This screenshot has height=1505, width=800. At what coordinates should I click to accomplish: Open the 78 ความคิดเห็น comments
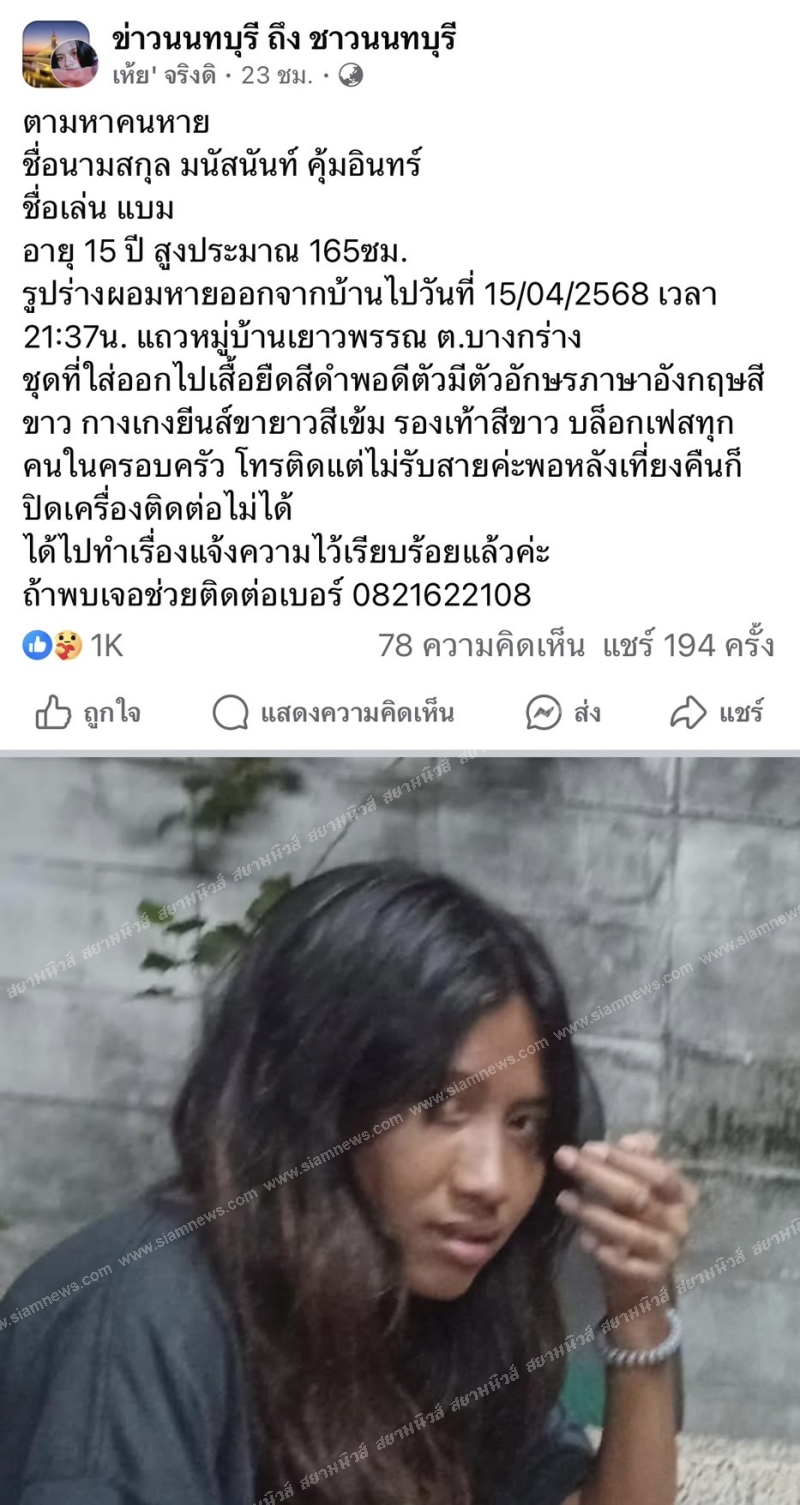tap(480, 646)
